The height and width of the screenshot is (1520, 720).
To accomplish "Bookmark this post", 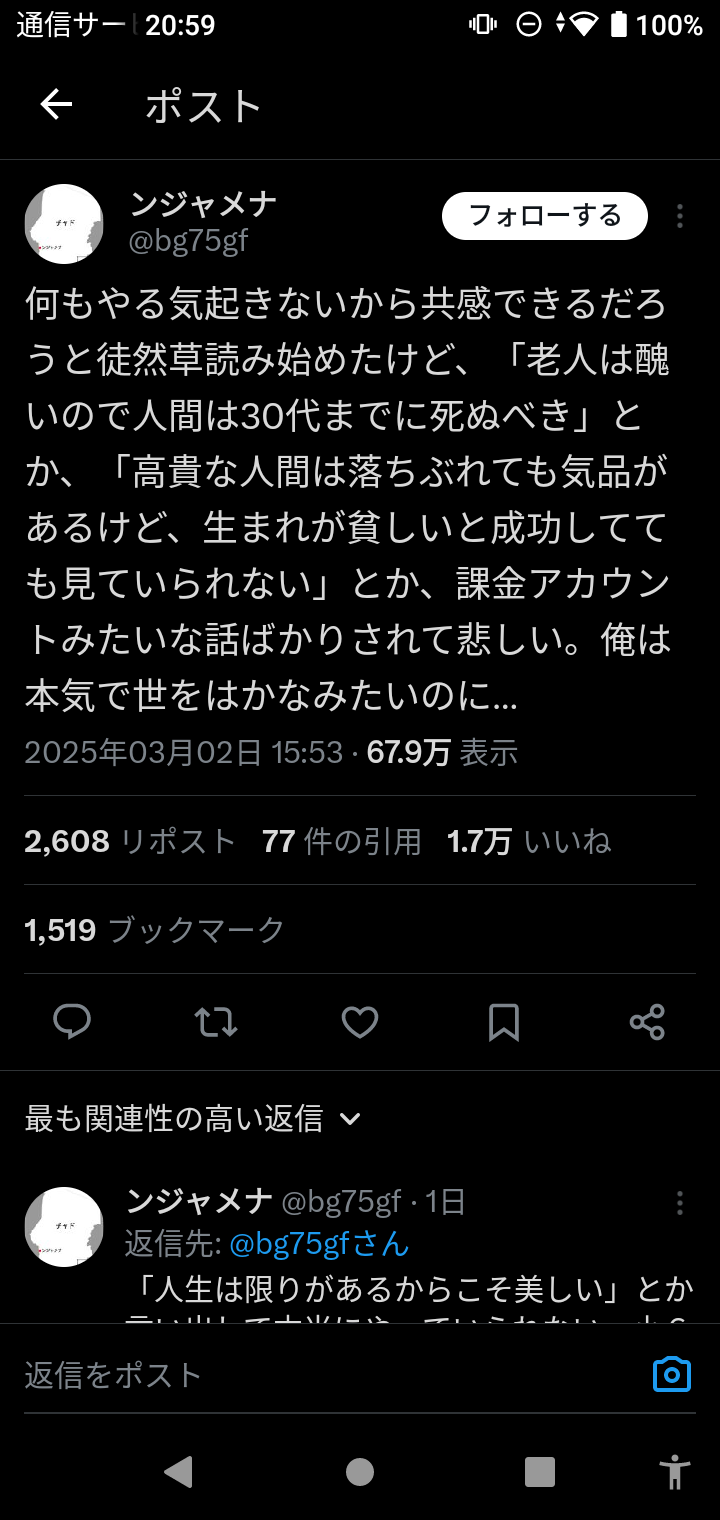I will point(504,1022).
